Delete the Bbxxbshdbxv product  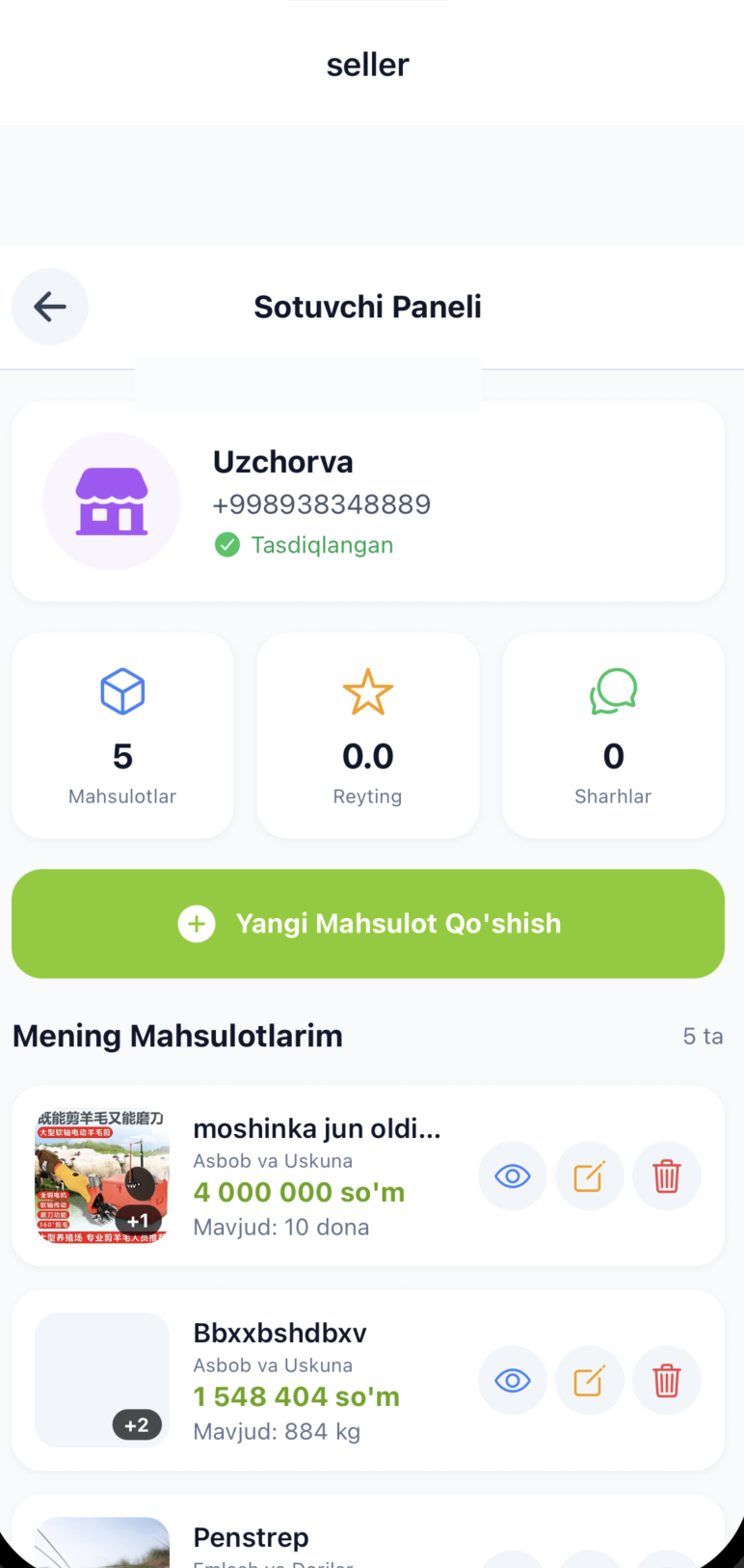tap(666, 1380)
